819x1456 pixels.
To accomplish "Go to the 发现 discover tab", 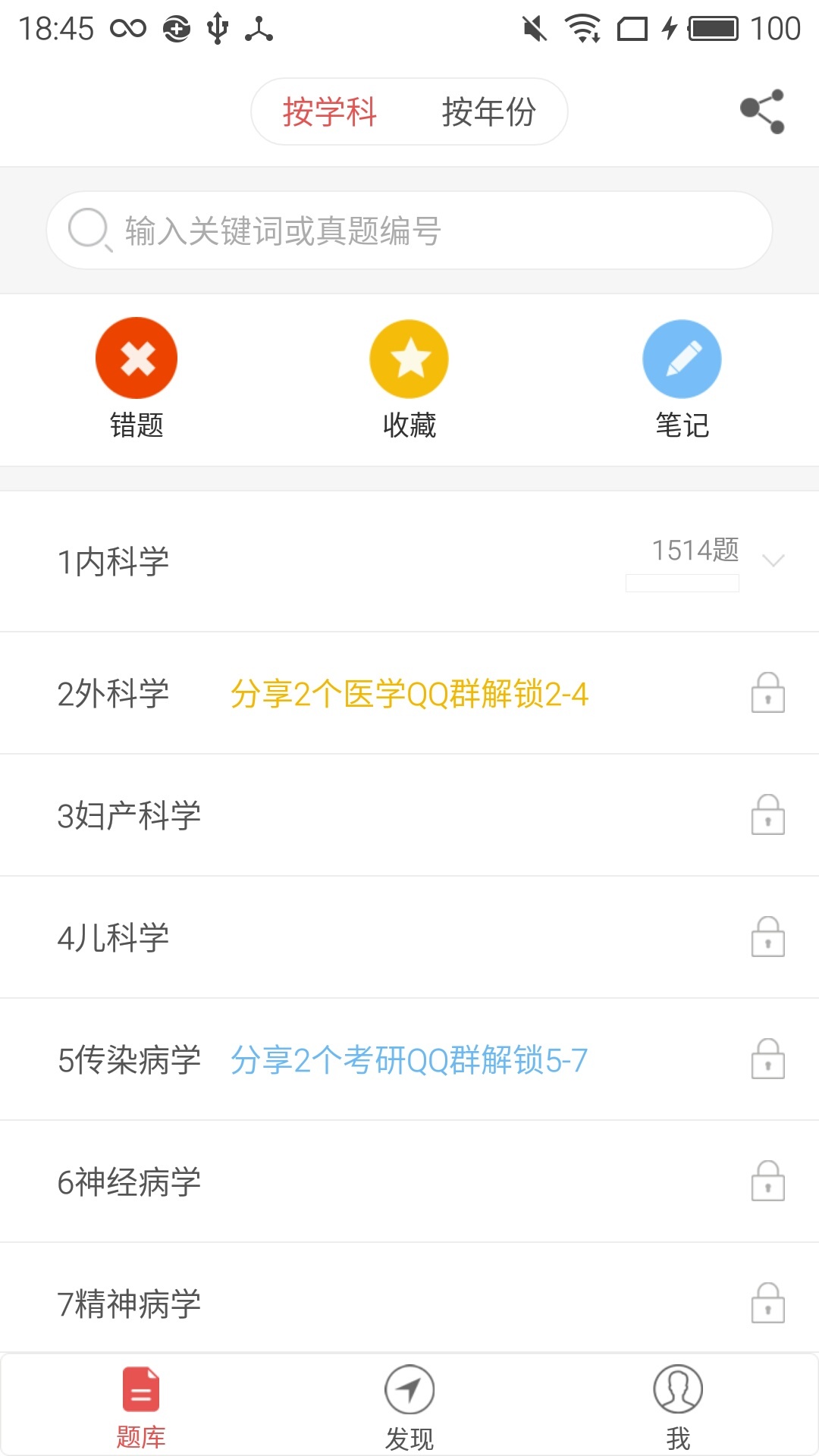I will pyautogui.click(x=409, y=1407).
